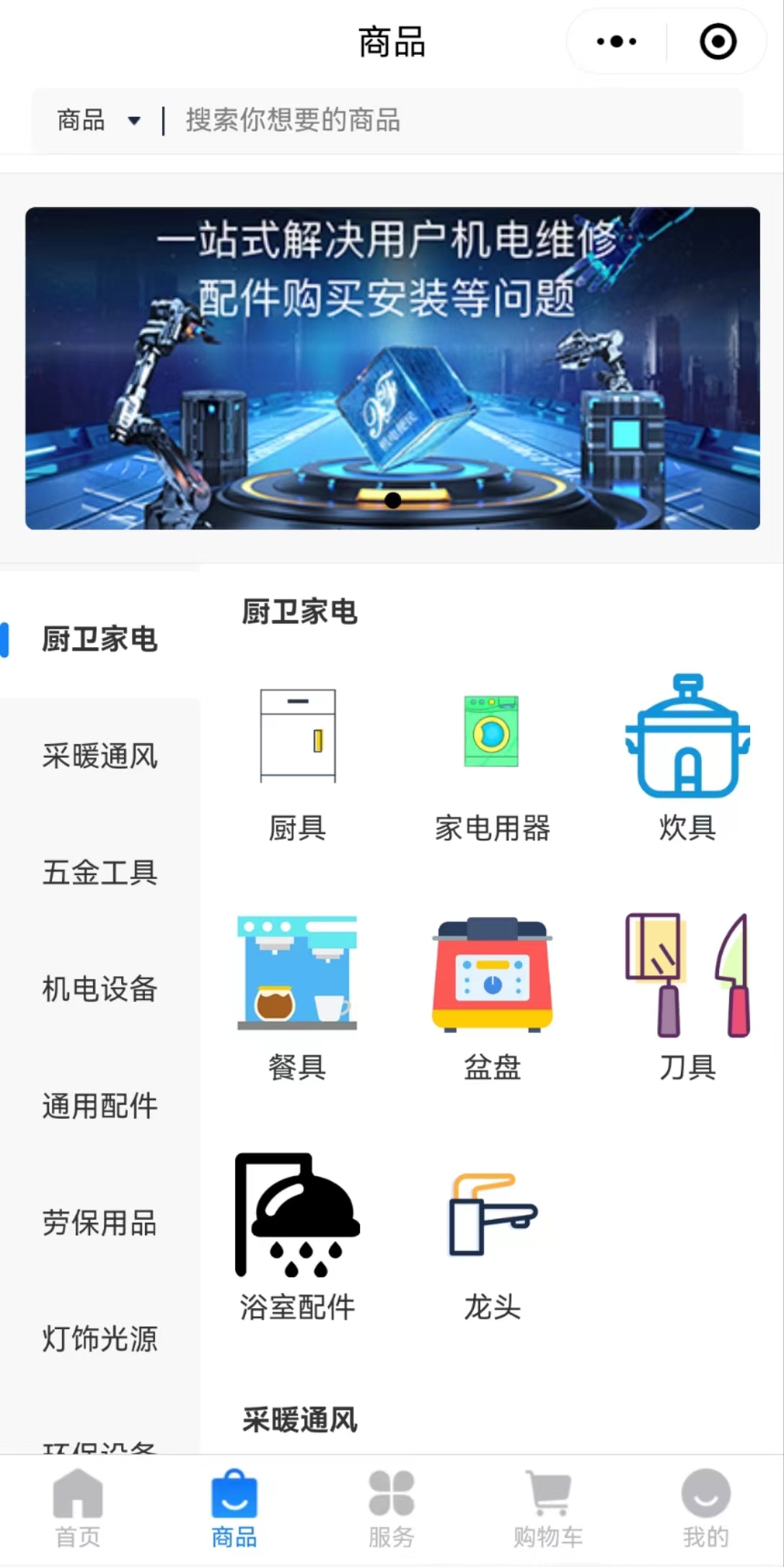Viewport: 784px width, 1567px height.
Task: Open the 机电维修 promotional banner
Action: point(392,368)
